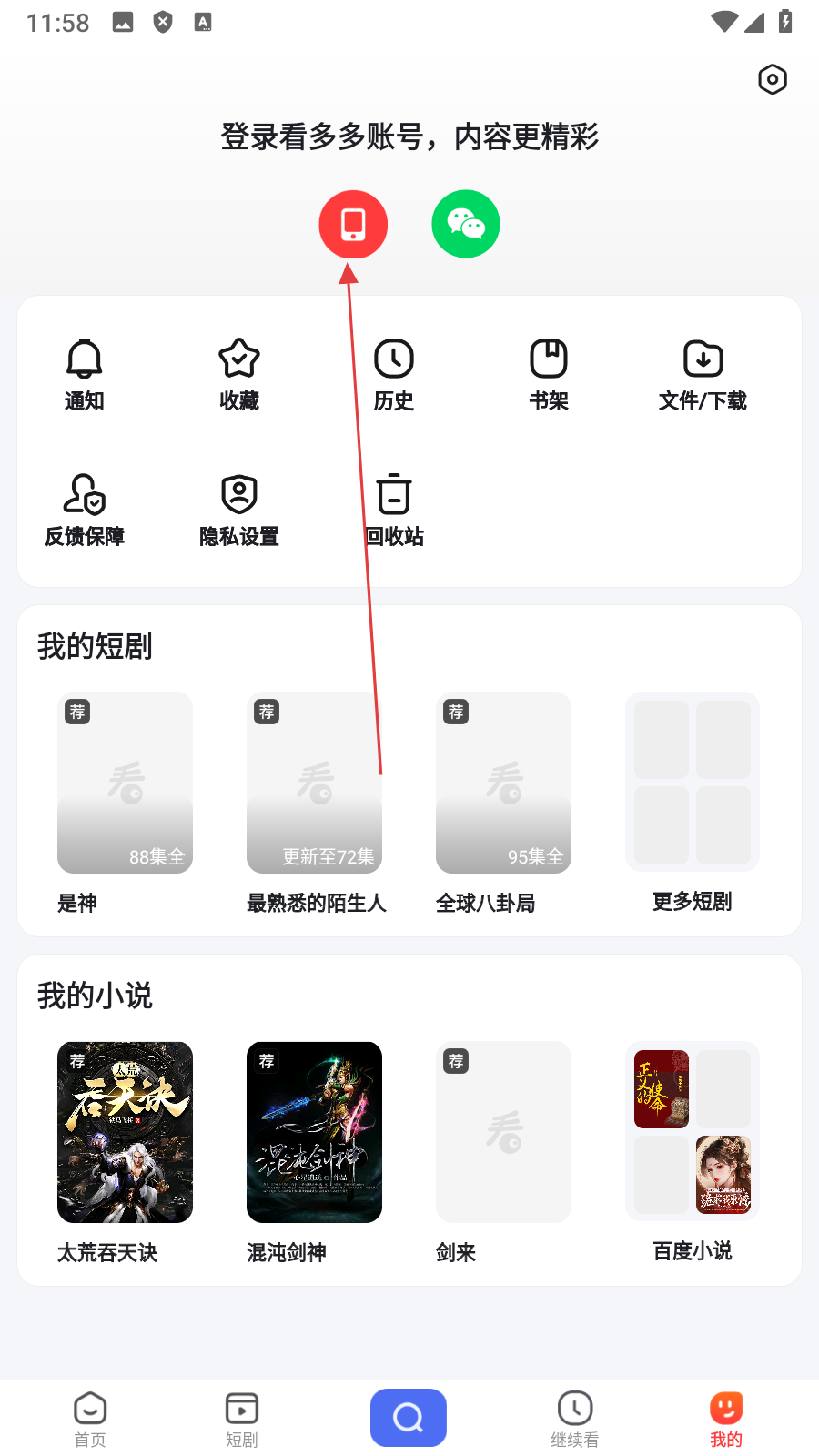Open the 百度小说 collection
The width and height of the screenshot is (819, 1456).
click(x=693, y=1132)
